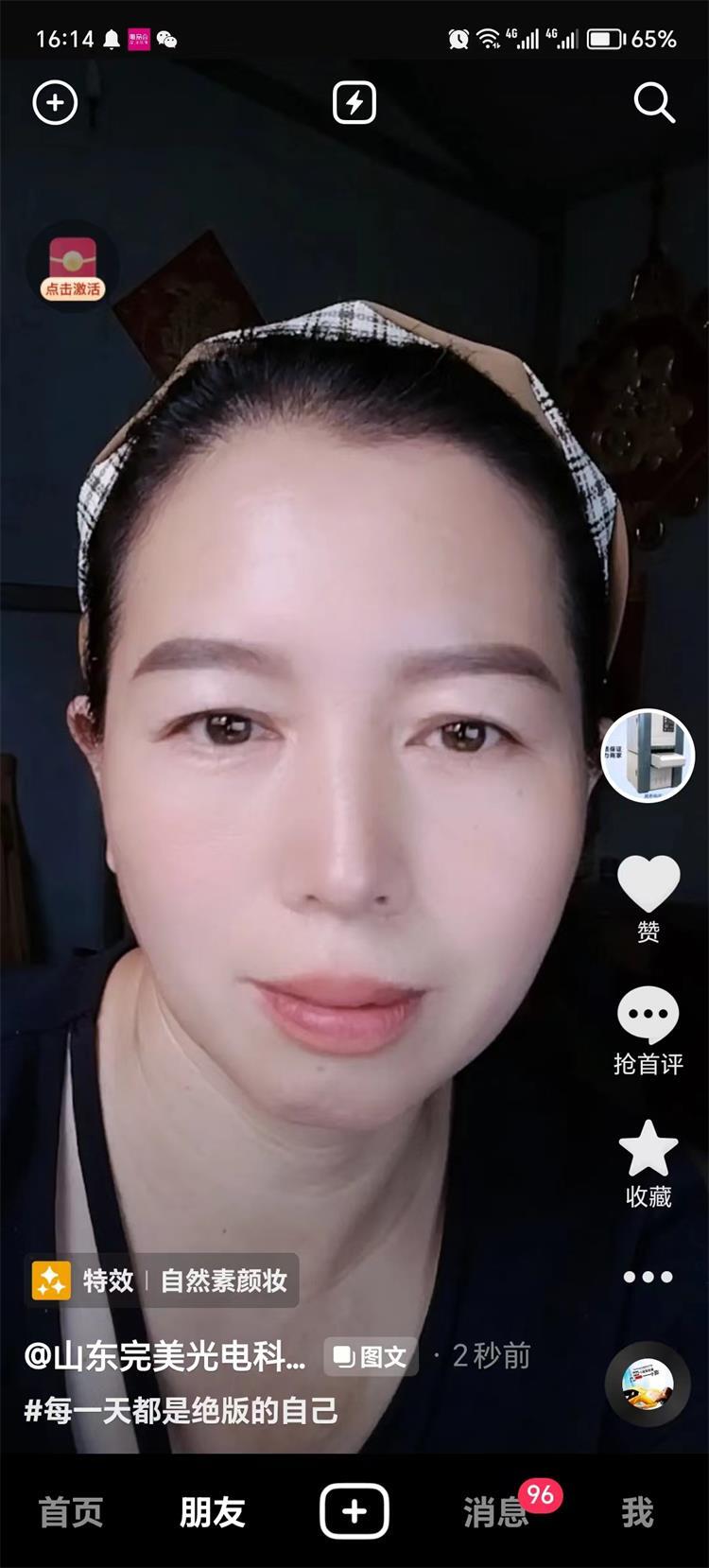The image size is (709, 1568).
Task: Switch to the 首页 tab
Action: (71, 1511)
